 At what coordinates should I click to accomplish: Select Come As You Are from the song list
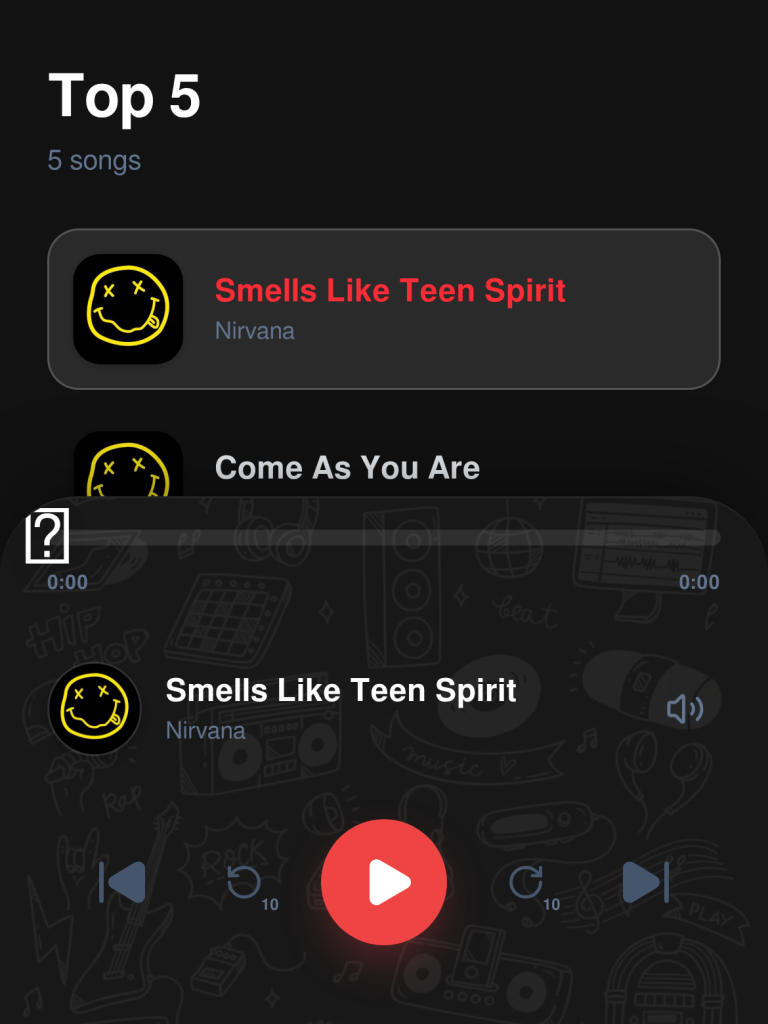347,468
